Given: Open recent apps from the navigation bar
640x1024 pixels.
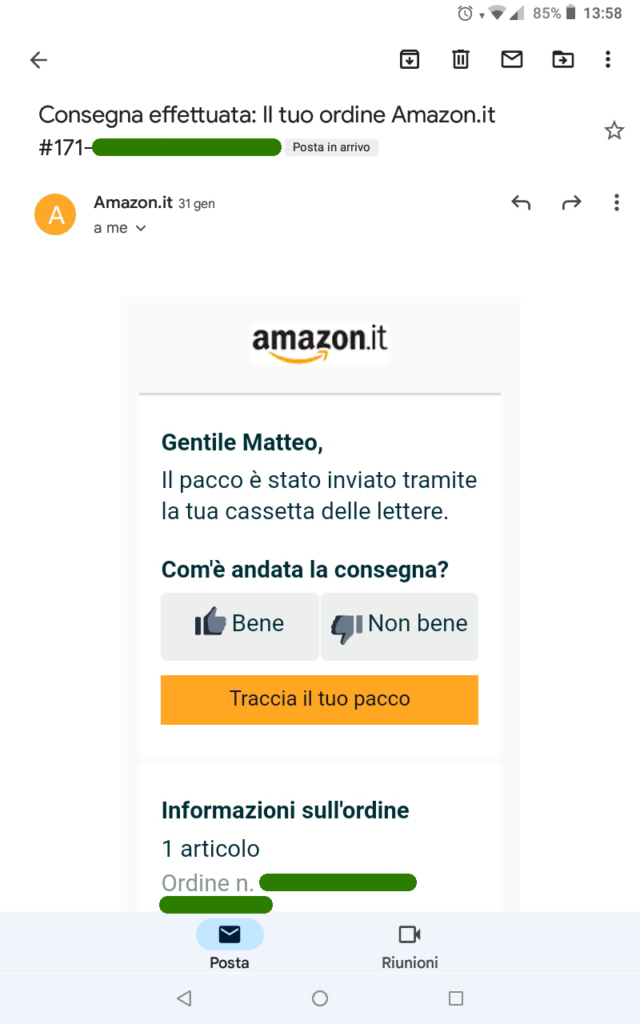Looking at the screenshot, I should coord(456,998).
